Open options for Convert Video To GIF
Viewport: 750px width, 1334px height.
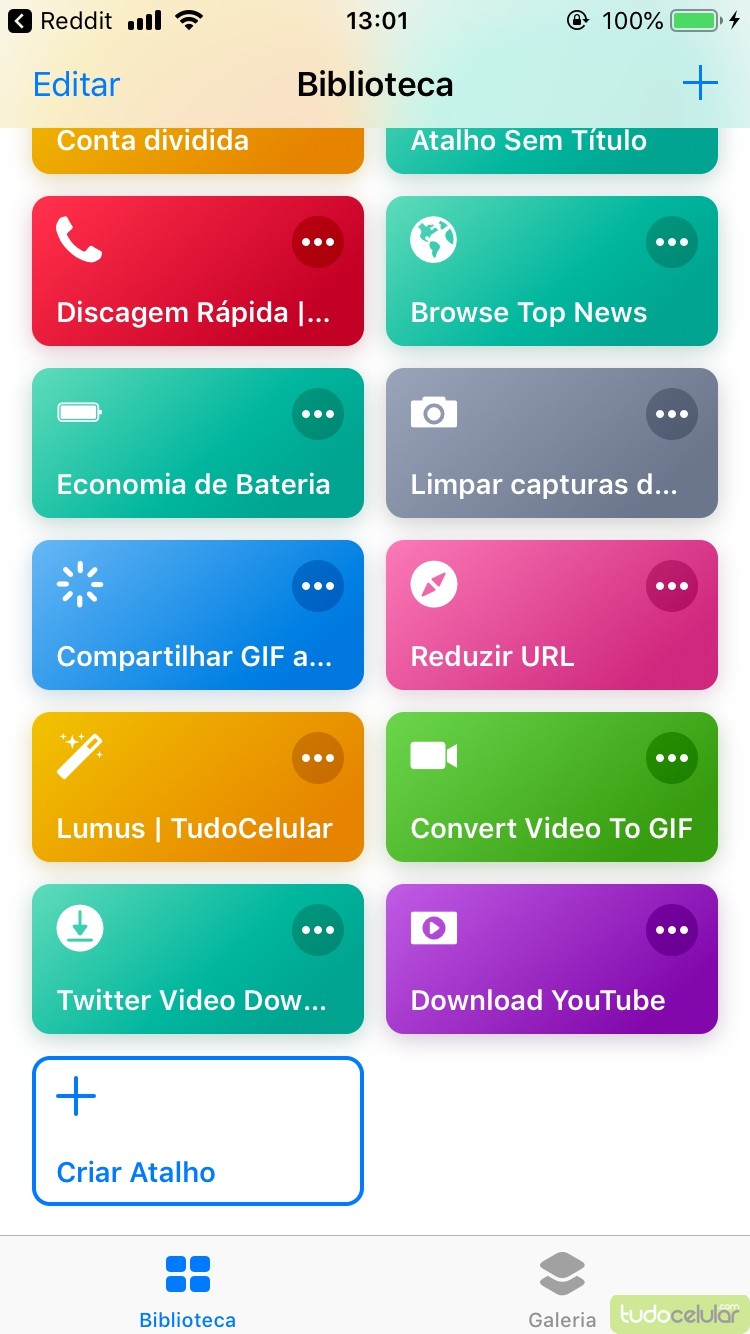click(672, 758)
